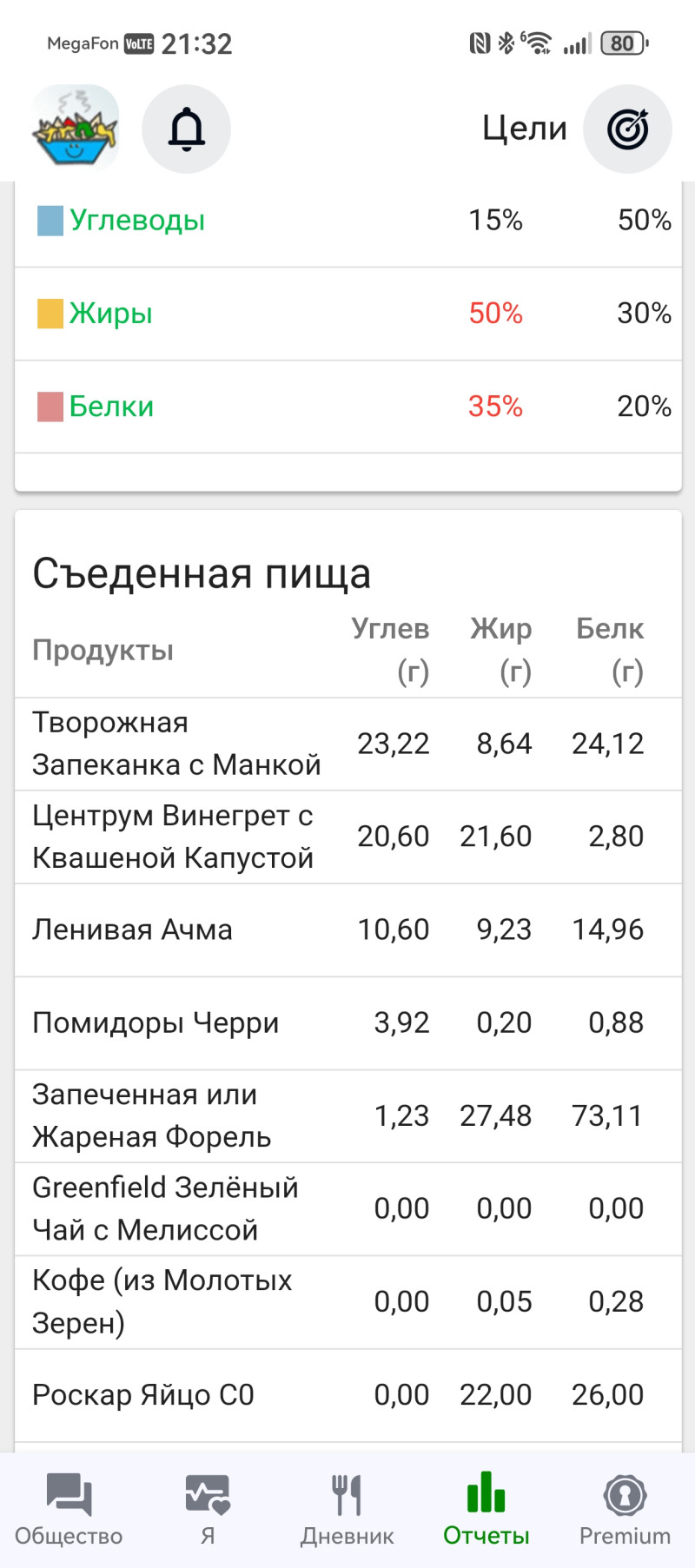This screenshot has width=695, height=1568.
Task: Open the Жиры nutrient link
Action: pyautogui.click(x=111, y=314)
